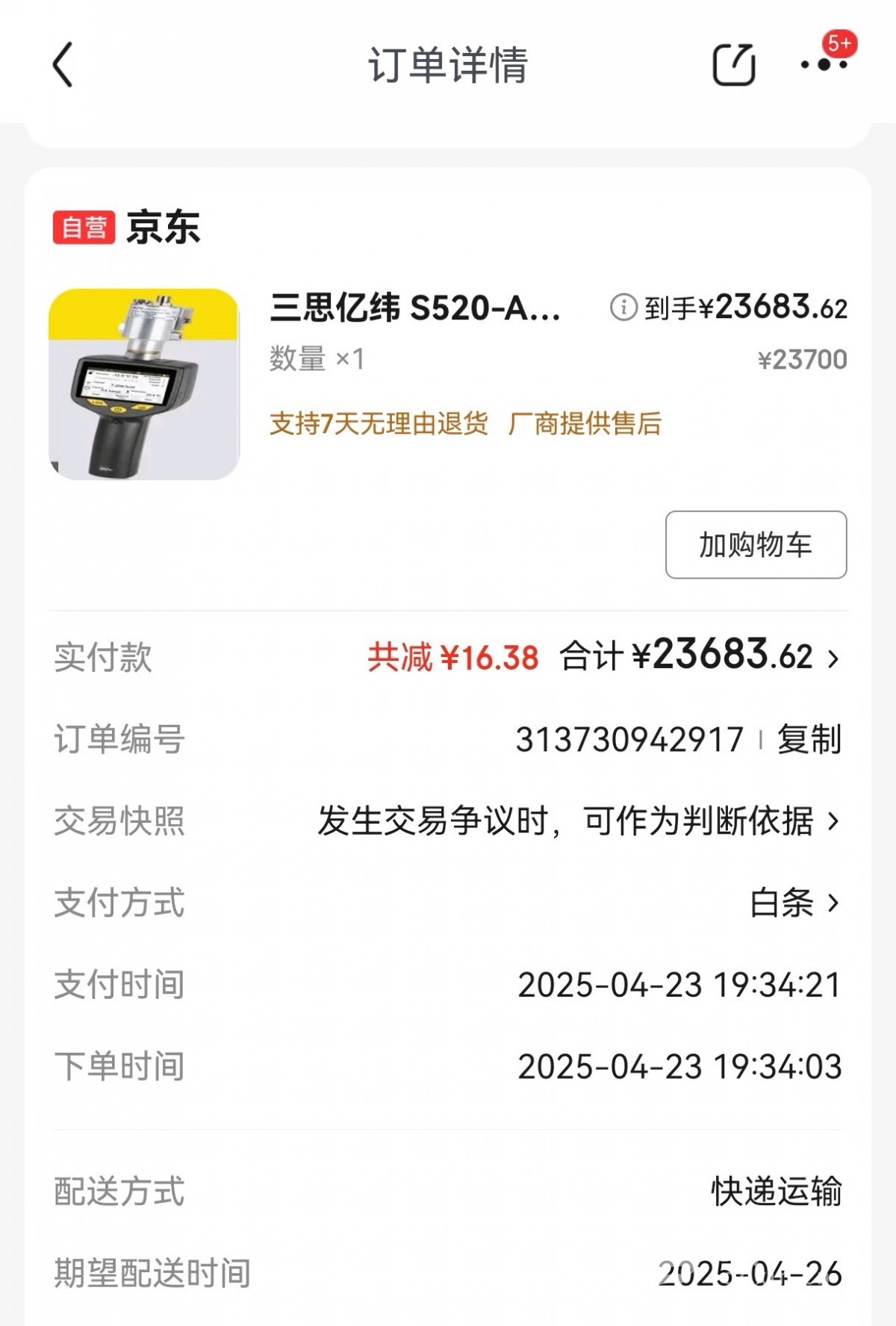
Task: Open the three-dot more menu
Action: tap(824, 65)
